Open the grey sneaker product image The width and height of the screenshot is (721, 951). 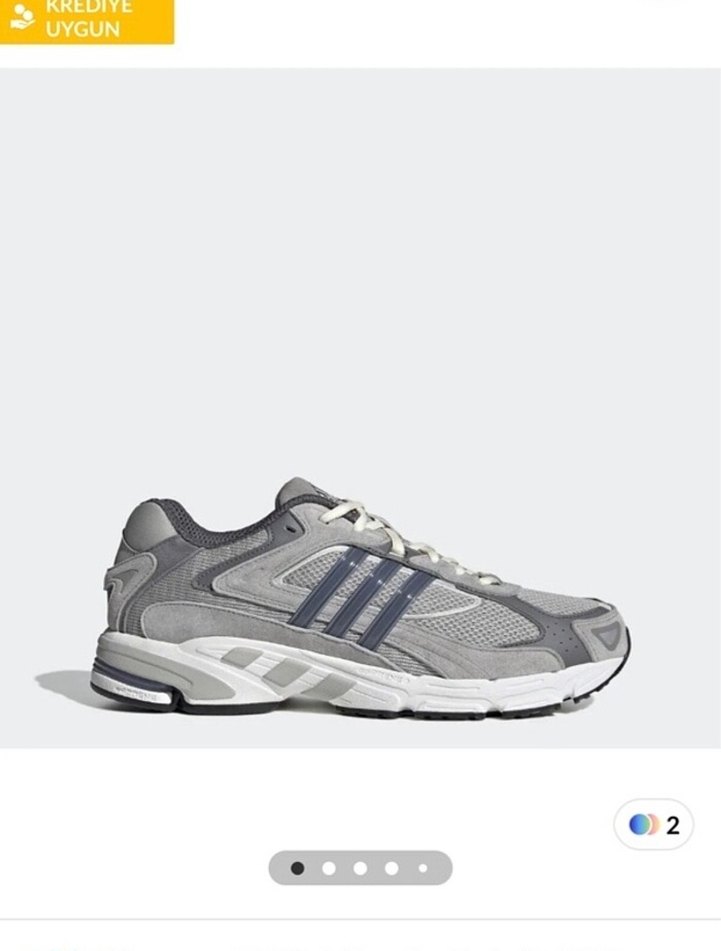[360, 598]
